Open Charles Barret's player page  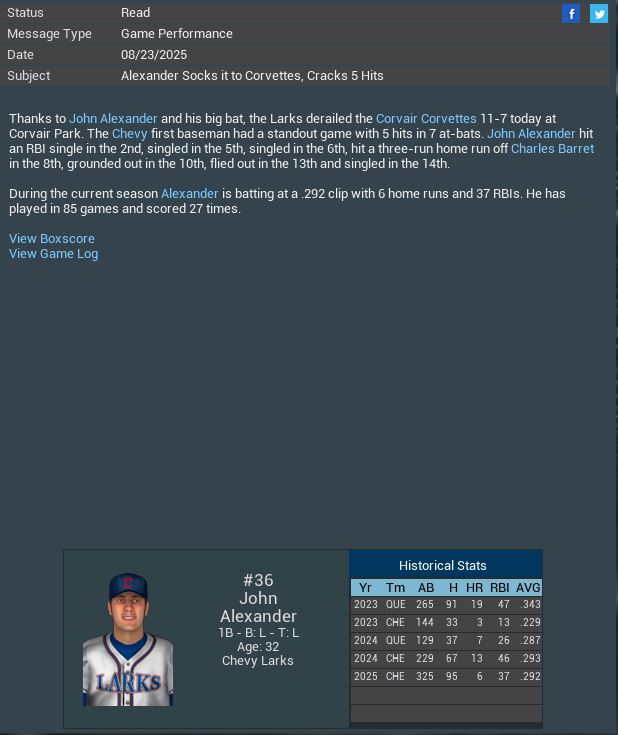coord(552,148)
